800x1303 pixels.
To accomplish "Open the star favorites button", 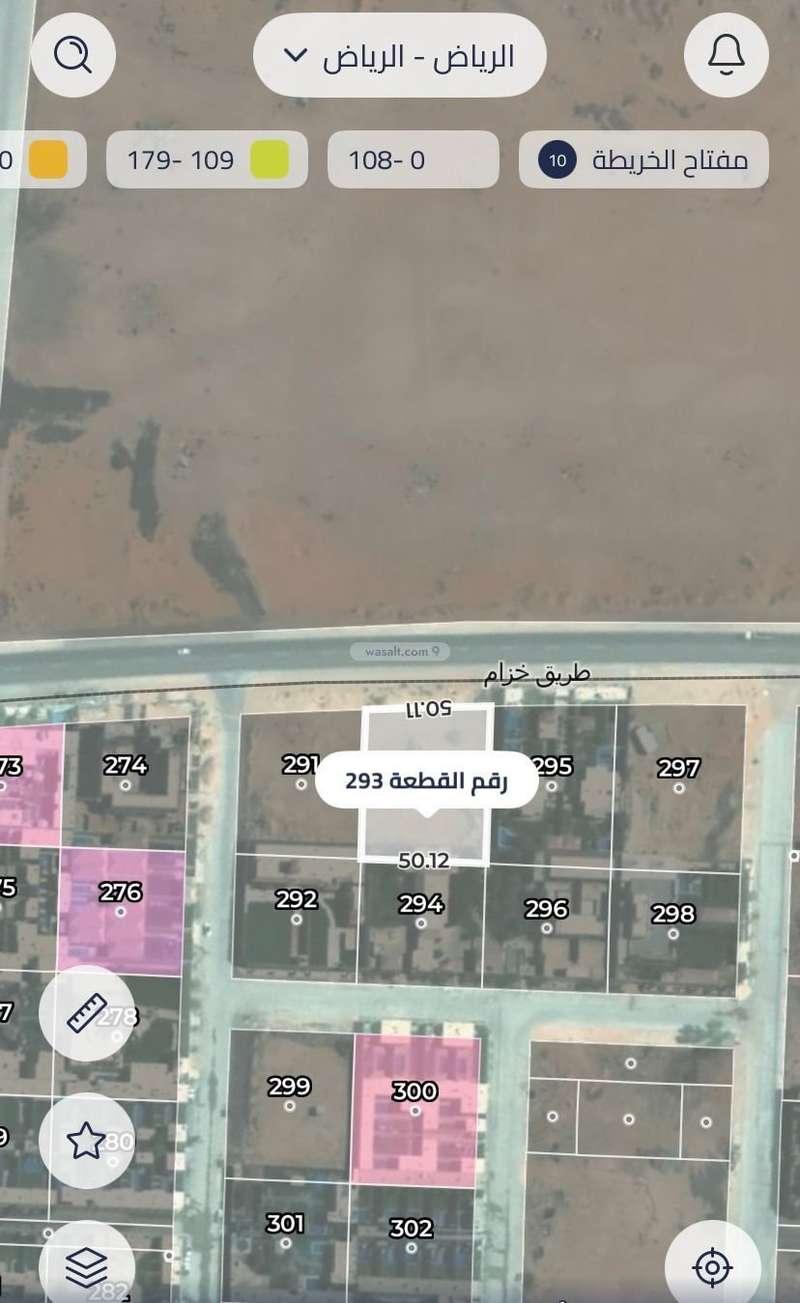I will 86,1140.
